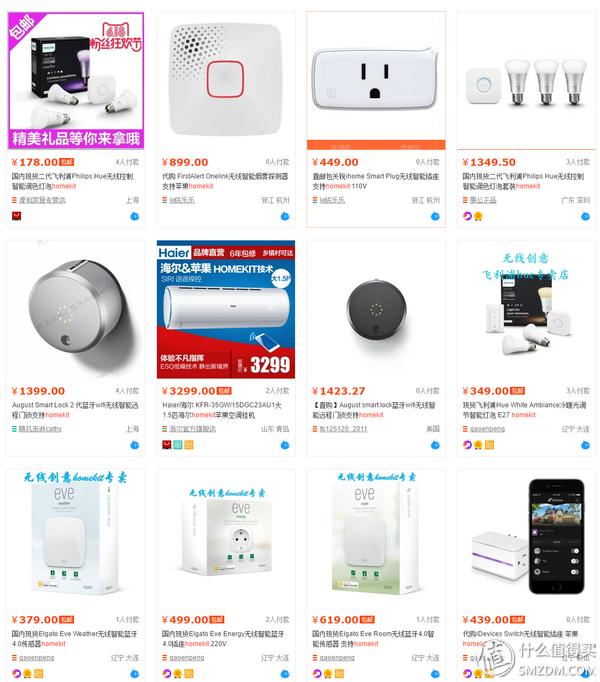Open the ¥178.00 Philips Hue gift-pack listing
Viewport: 600px width, 682px height.
76,78
